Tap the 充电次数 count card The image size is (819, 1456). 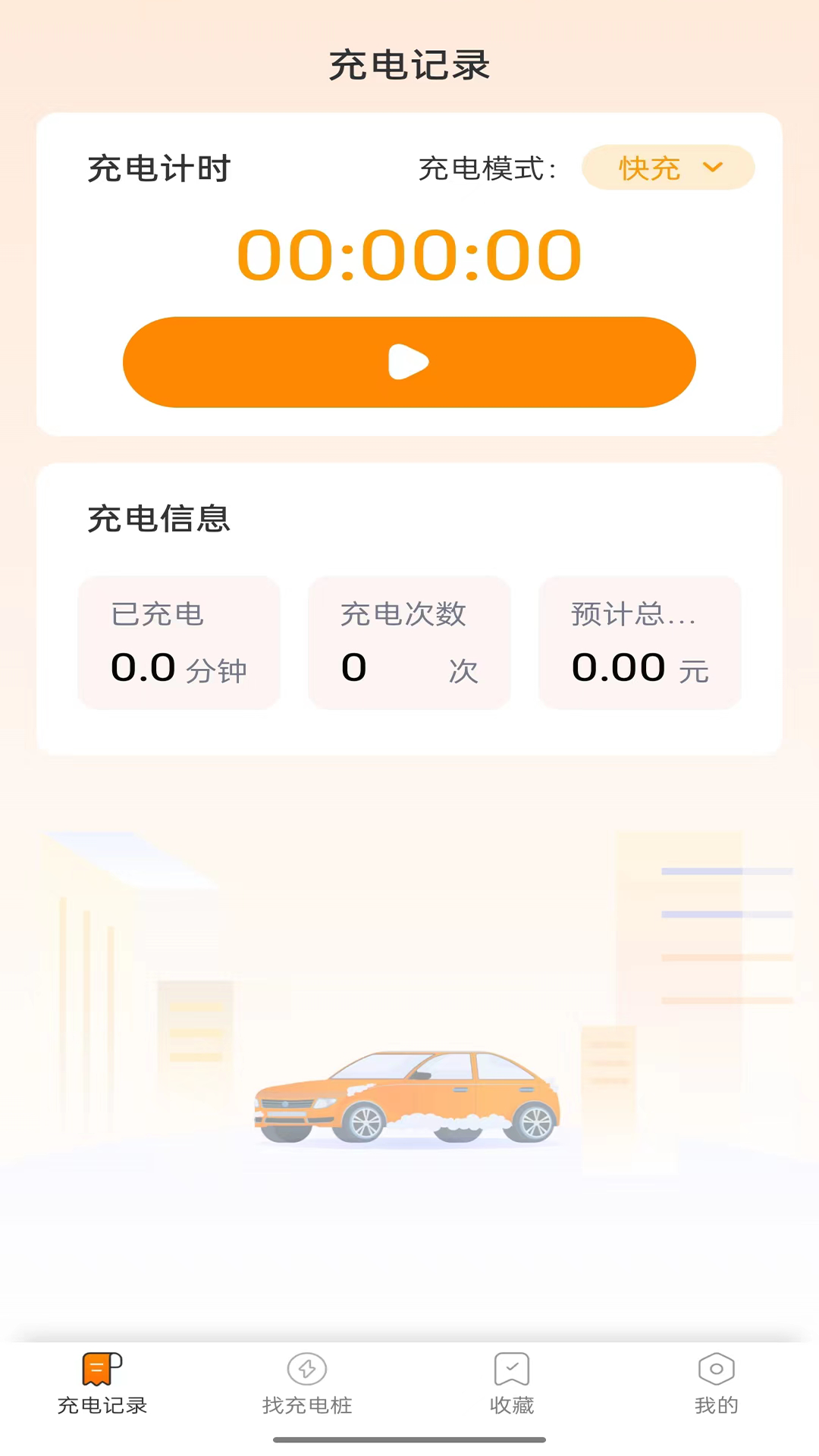[x=409, y=643]
